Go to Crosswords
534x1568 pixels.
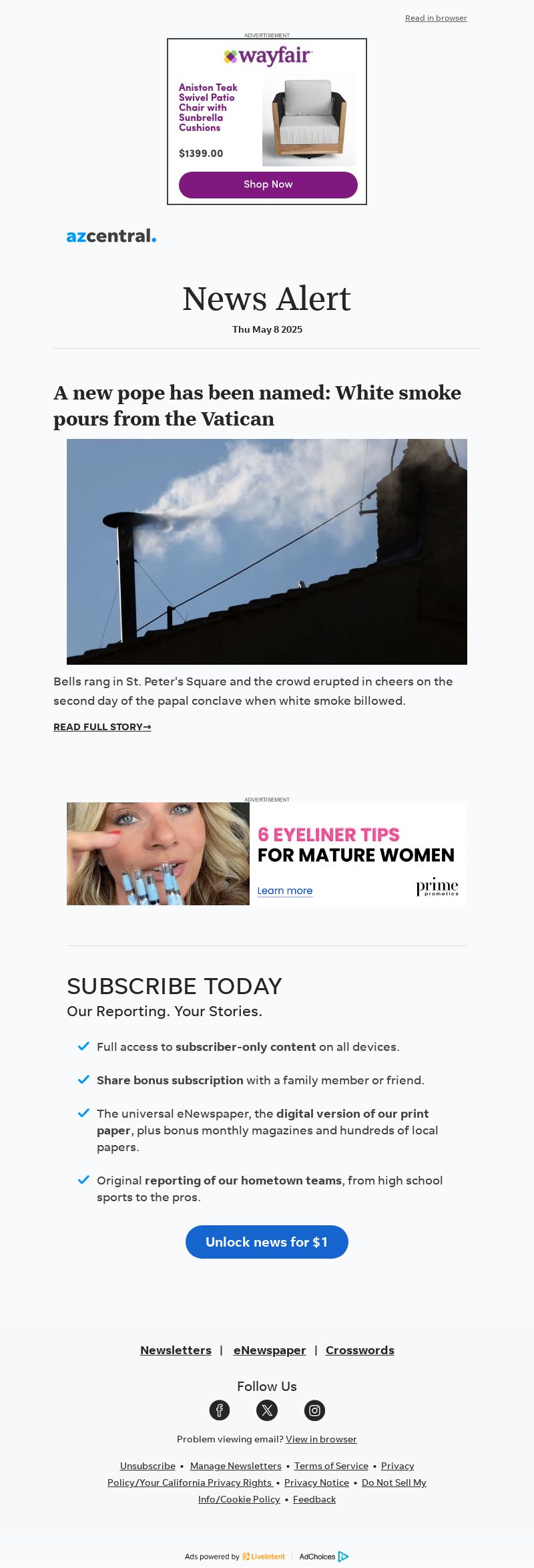(360, 1350)
